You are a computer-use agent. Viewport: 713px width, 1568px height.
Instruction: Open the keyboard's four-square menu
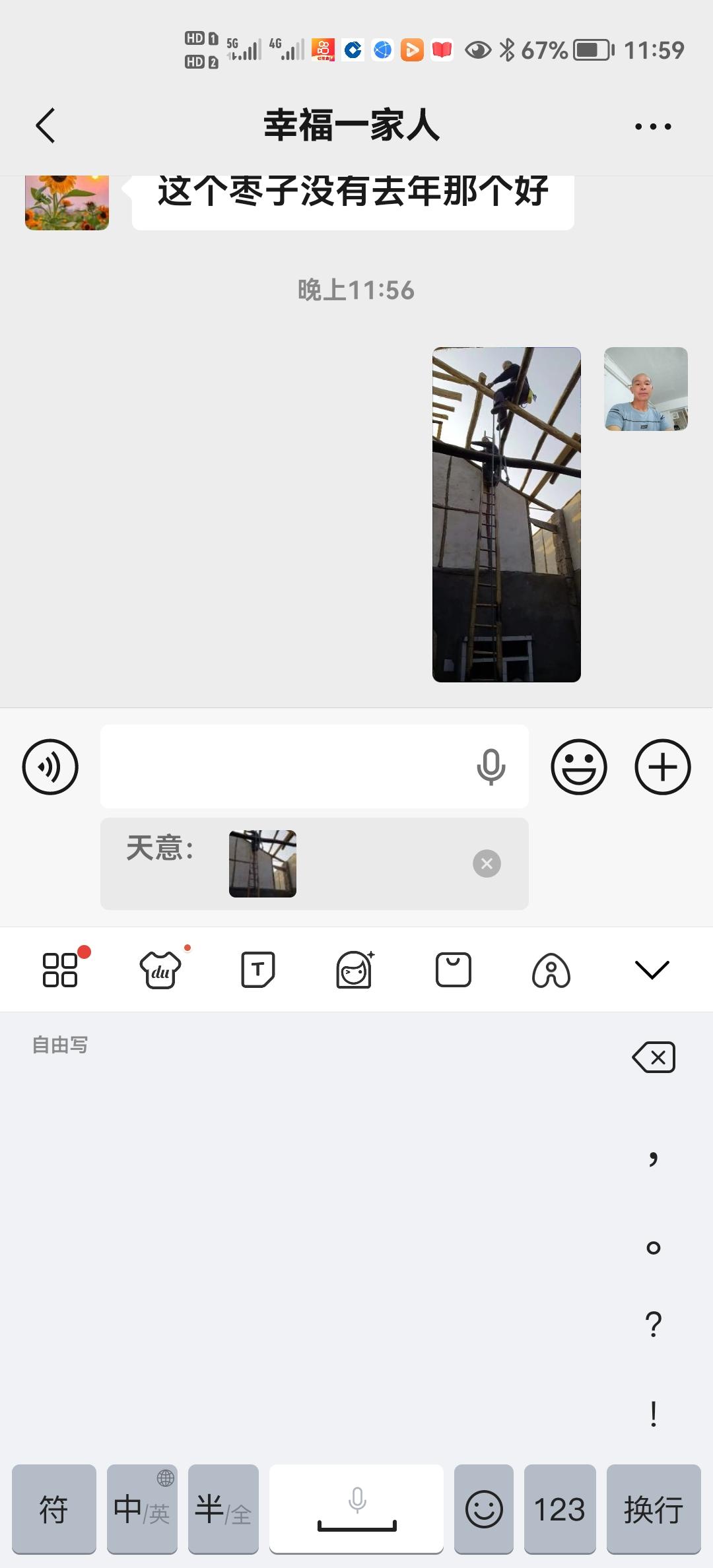(x=60, y=969)
